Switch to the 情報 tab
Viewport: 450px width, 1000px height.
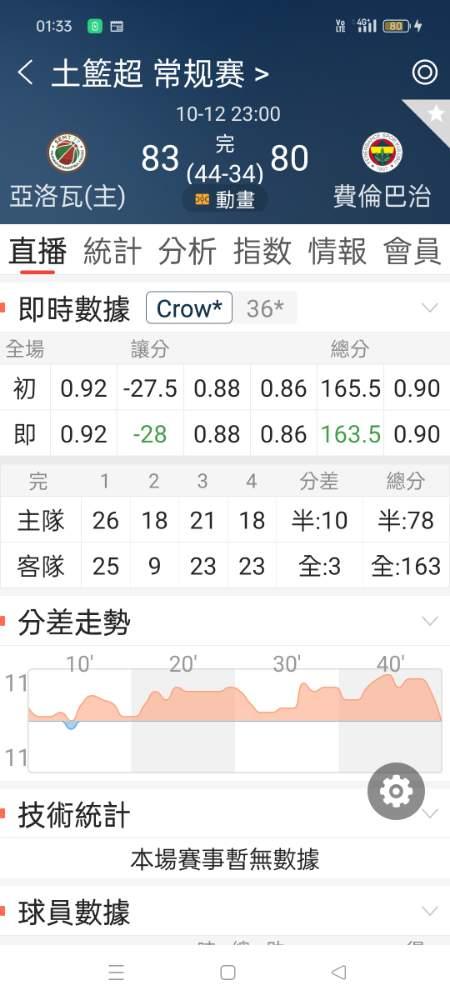[338, 251]
